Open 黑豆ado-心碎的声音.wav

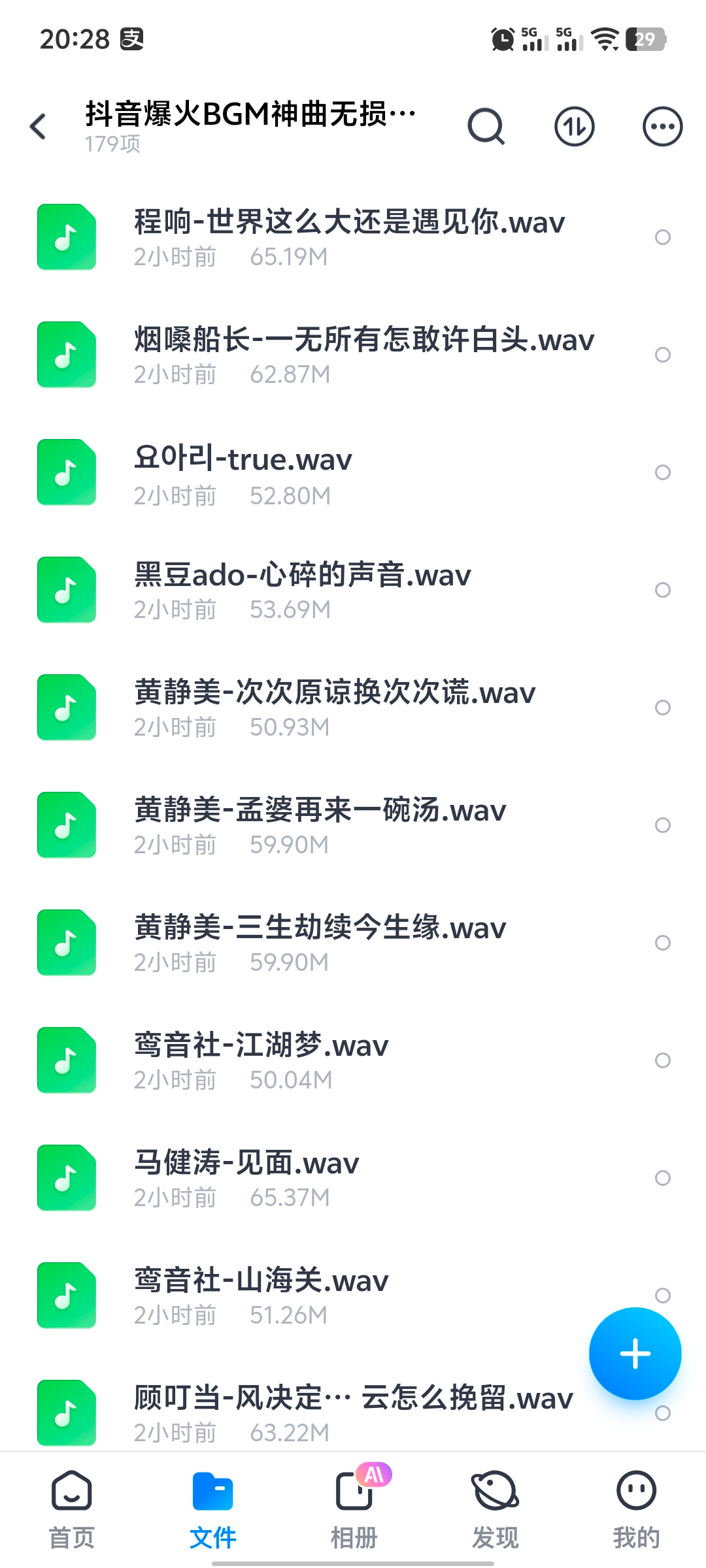(302, 590)
